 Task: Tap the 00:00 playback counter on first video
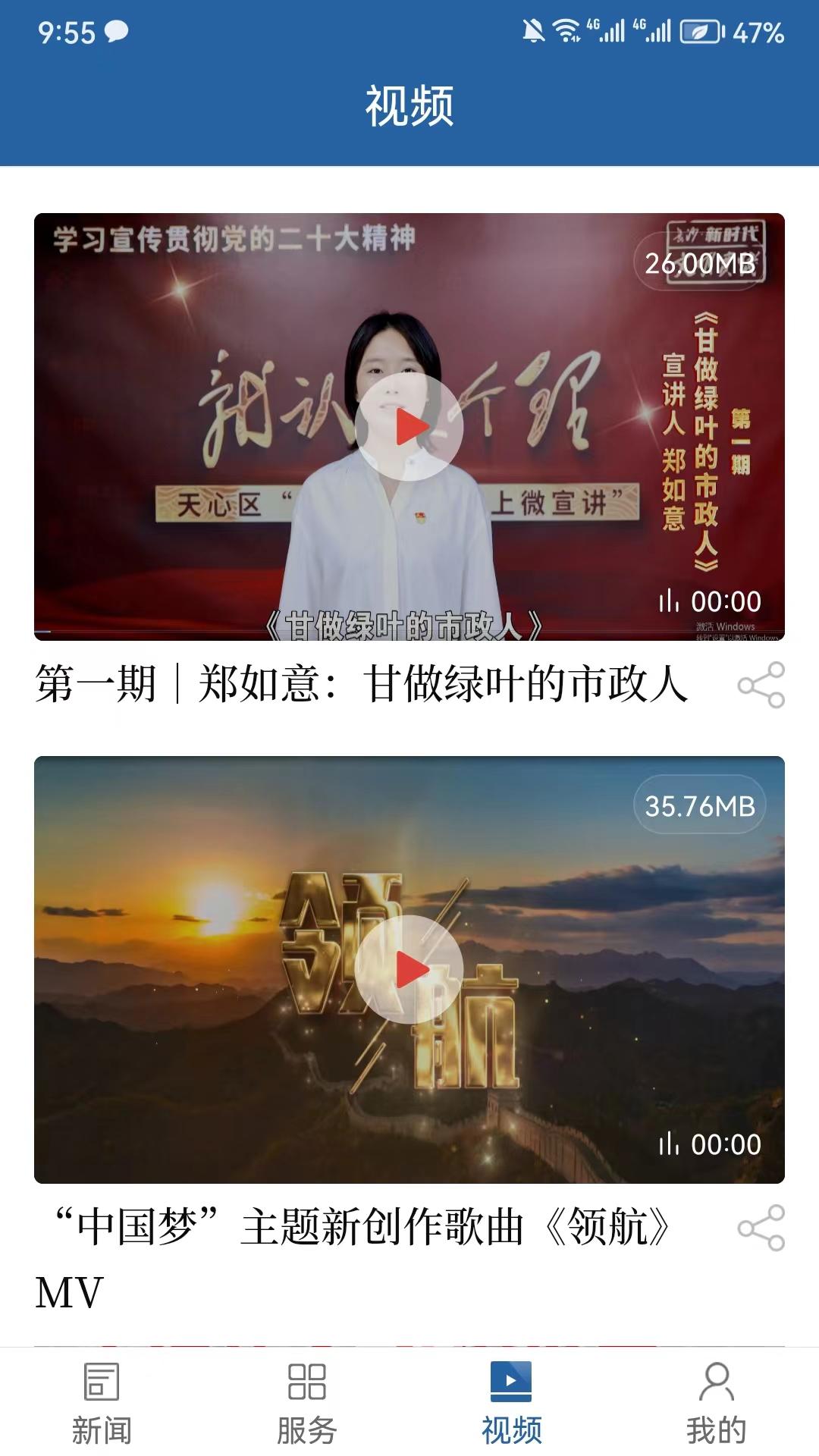(709, 601)
